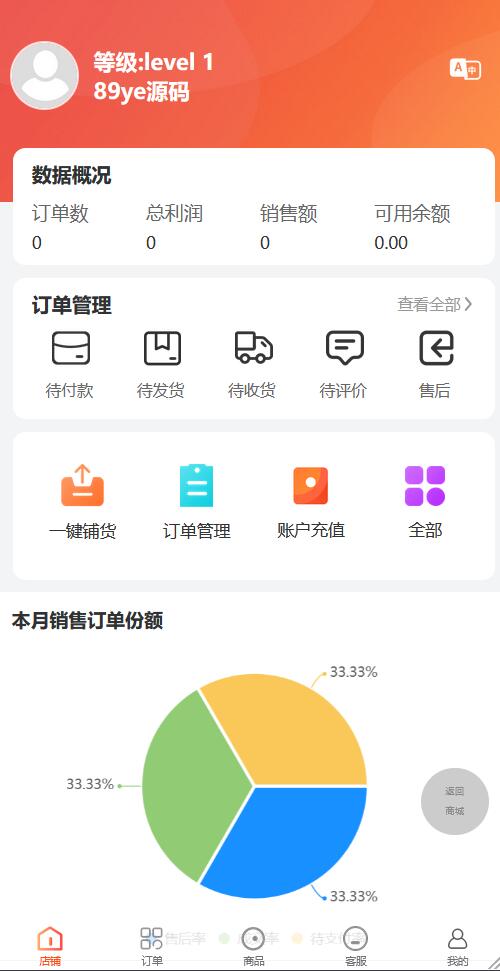Open 待付款 pending payment orders
The width and height of the screenshot is (500, 971).
(x=70, y=365)
